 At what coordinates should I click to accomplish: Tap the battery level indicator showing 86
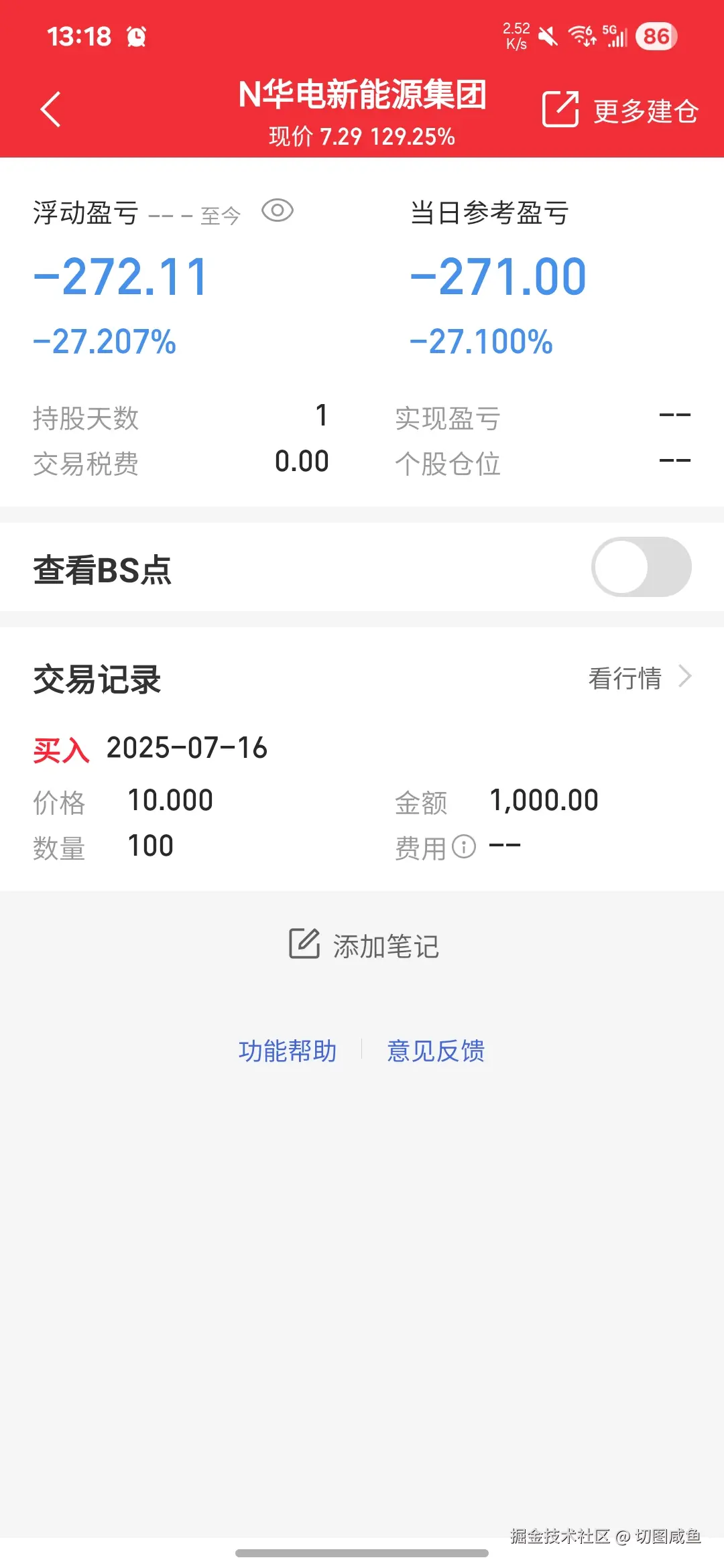click(656, 36)
